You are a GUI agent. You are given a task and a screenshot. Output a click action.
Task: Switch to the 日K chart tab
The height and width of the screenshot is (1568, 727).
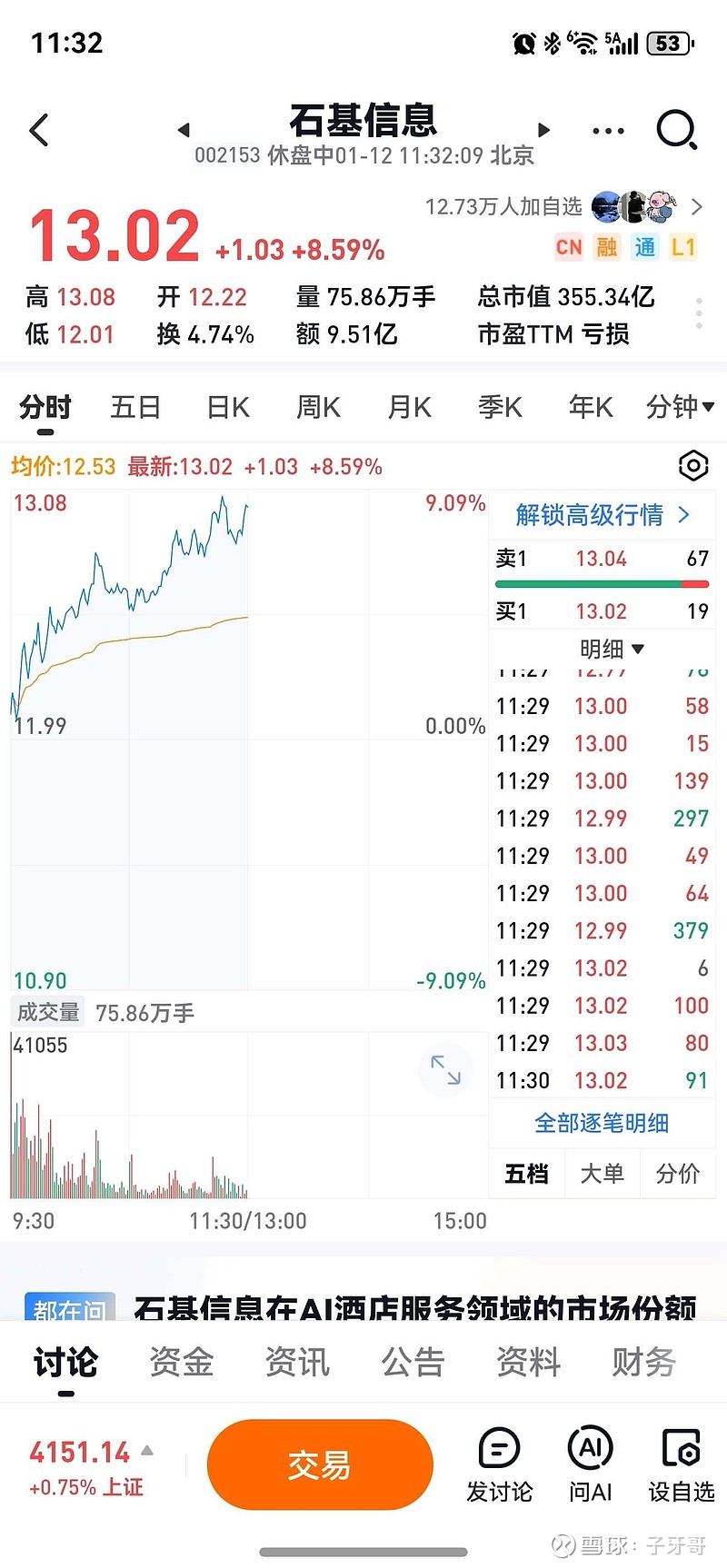pyautogui.click(x=227, y=407)
